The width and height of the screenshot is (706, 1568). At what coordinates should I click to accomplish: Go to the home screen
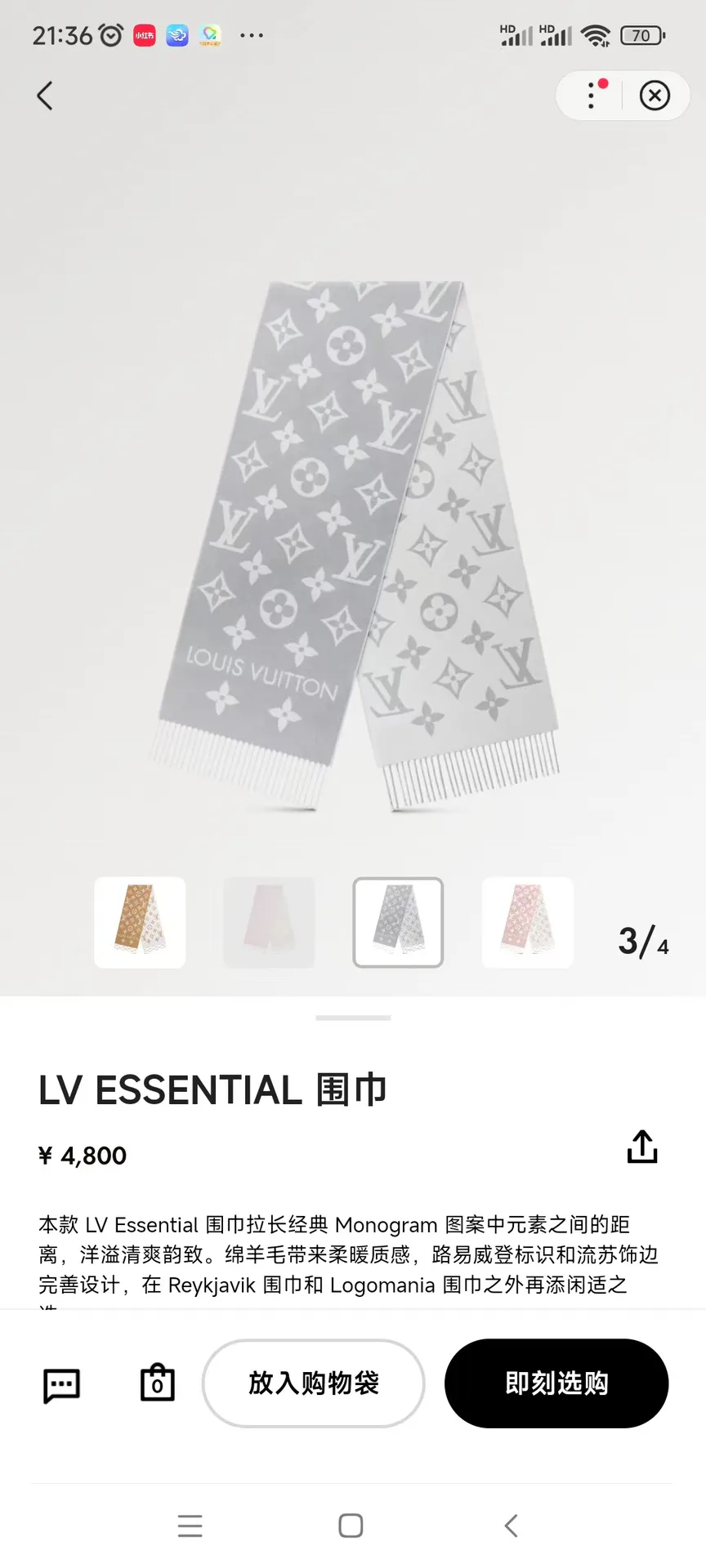[351, 1526]
